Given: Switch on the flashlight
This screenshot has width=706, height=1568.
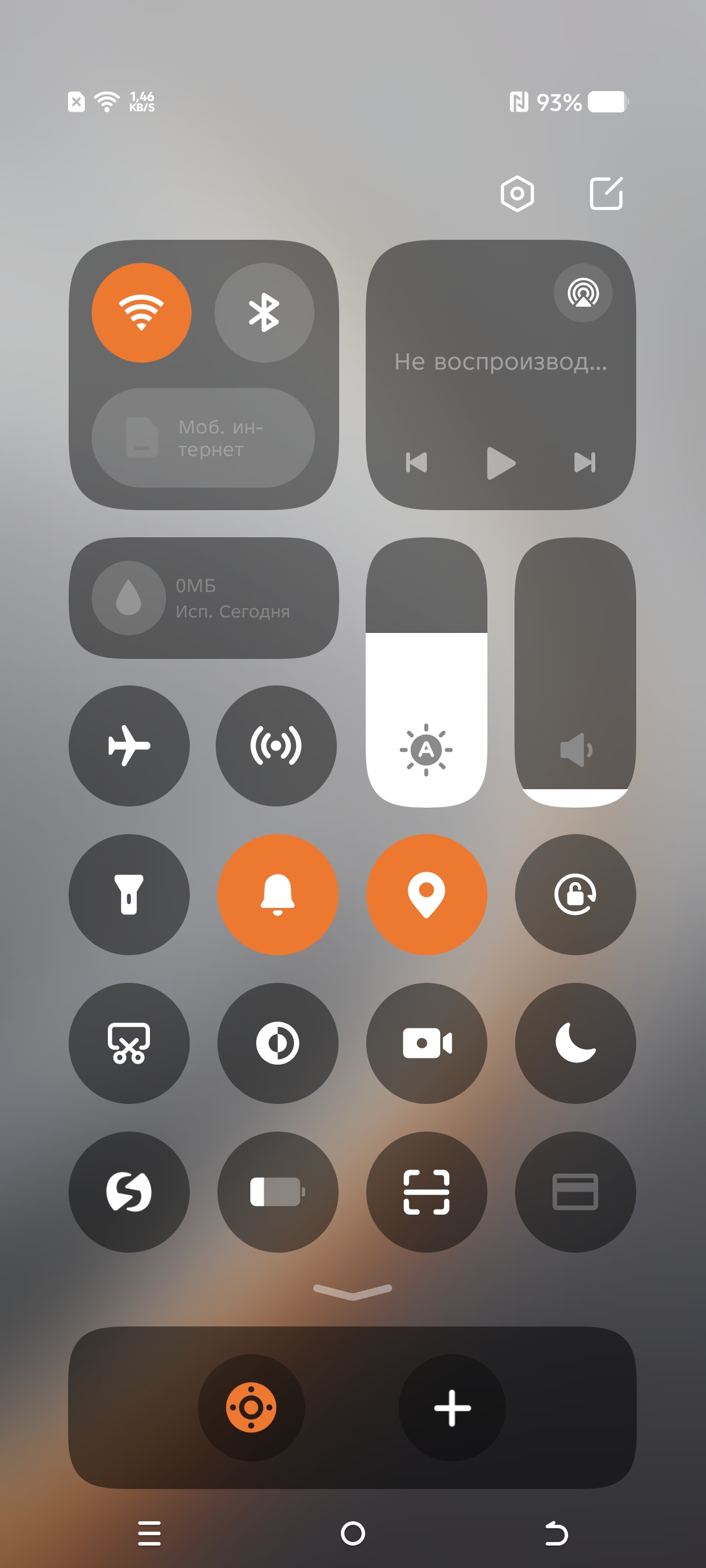Looking at the screenshot, I should 129,894.
